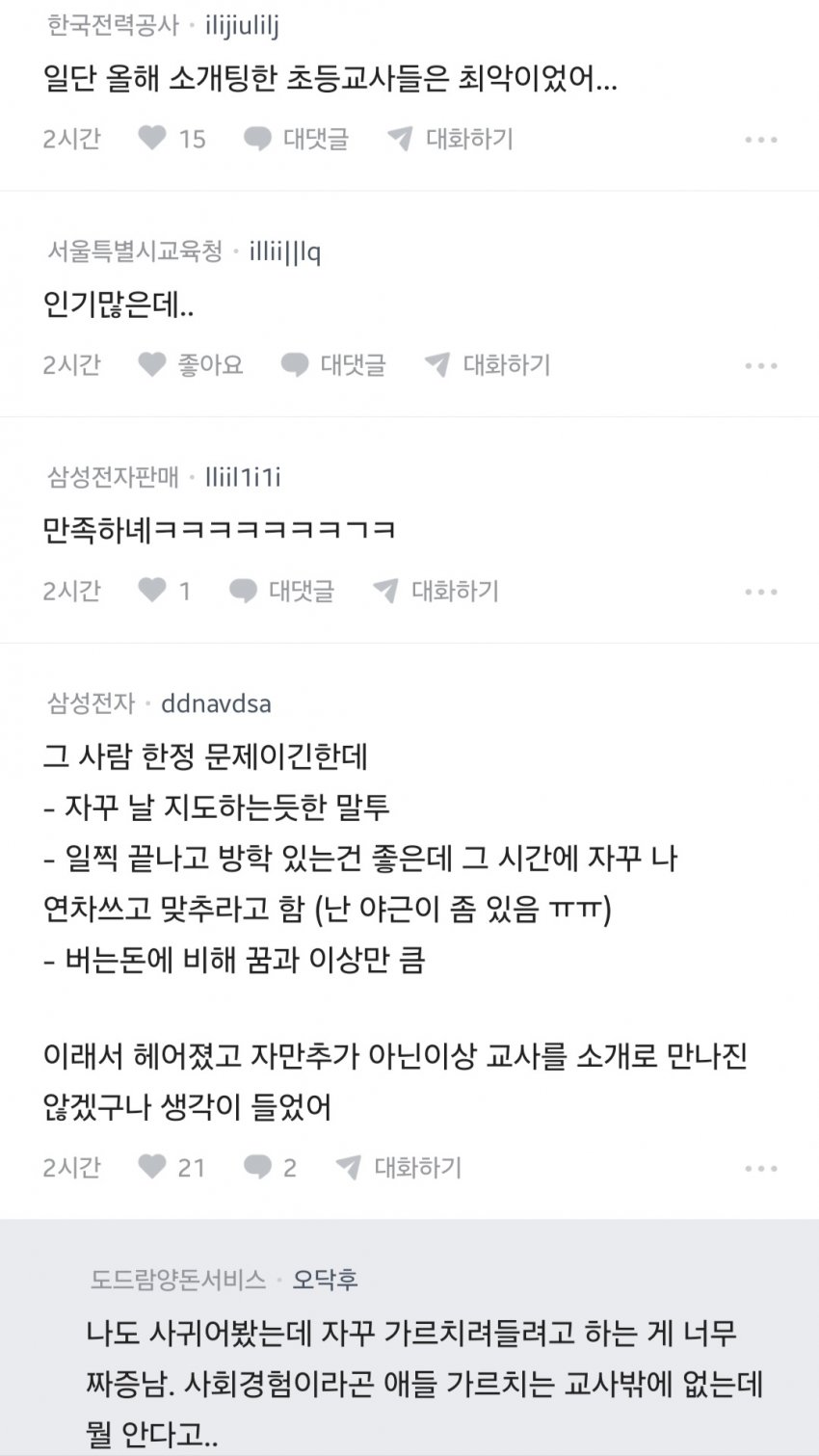The image size is (819, 1456).
Task: Start 대화하기 with ddnavdsa
Action: click(x=399, y=1167)
